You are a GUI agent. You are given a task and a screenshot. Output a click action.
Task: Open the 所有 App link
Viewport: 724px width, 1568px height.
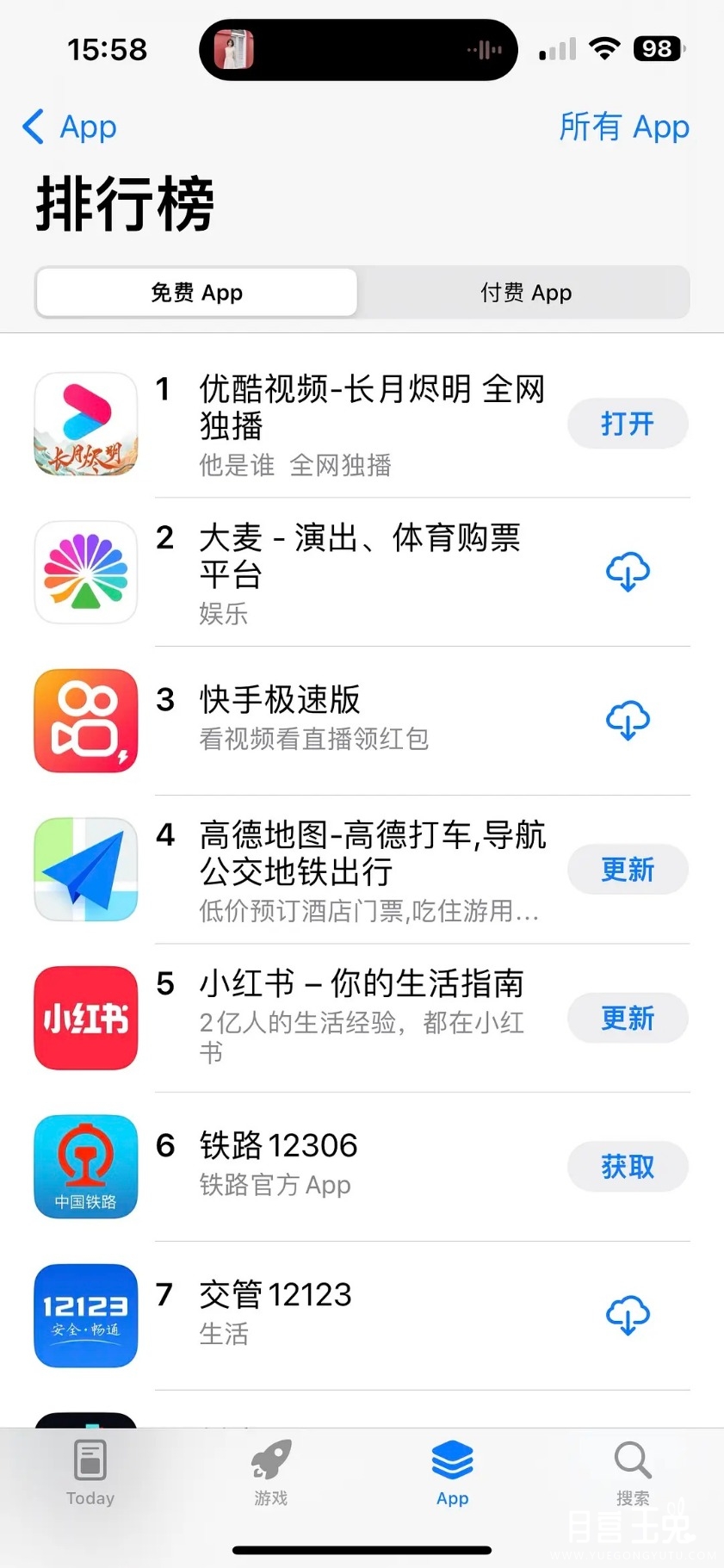click(x=623, y=127)
